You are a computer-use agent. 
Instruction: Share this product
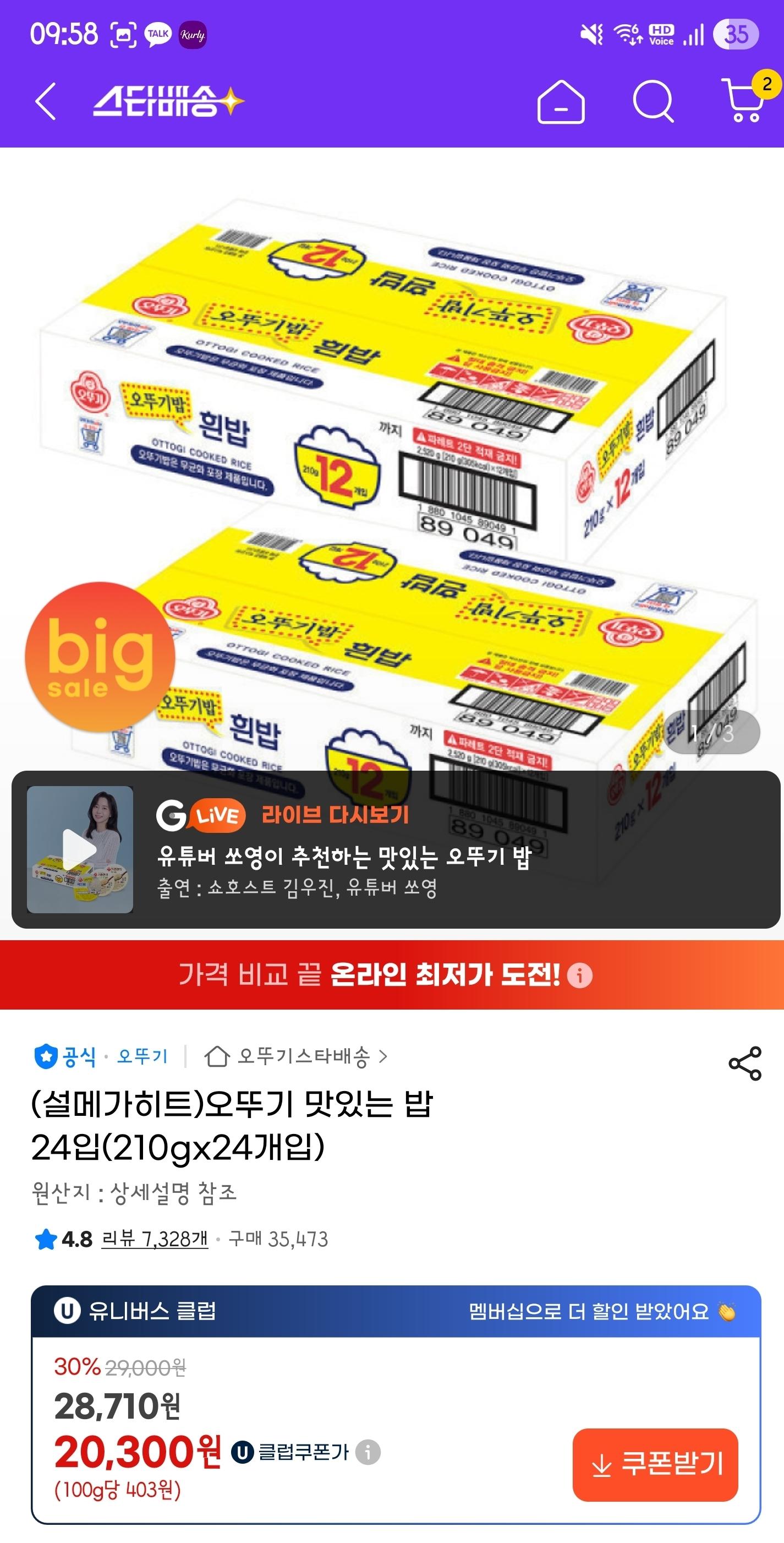pyautogui.click(x=744, y=1063)
